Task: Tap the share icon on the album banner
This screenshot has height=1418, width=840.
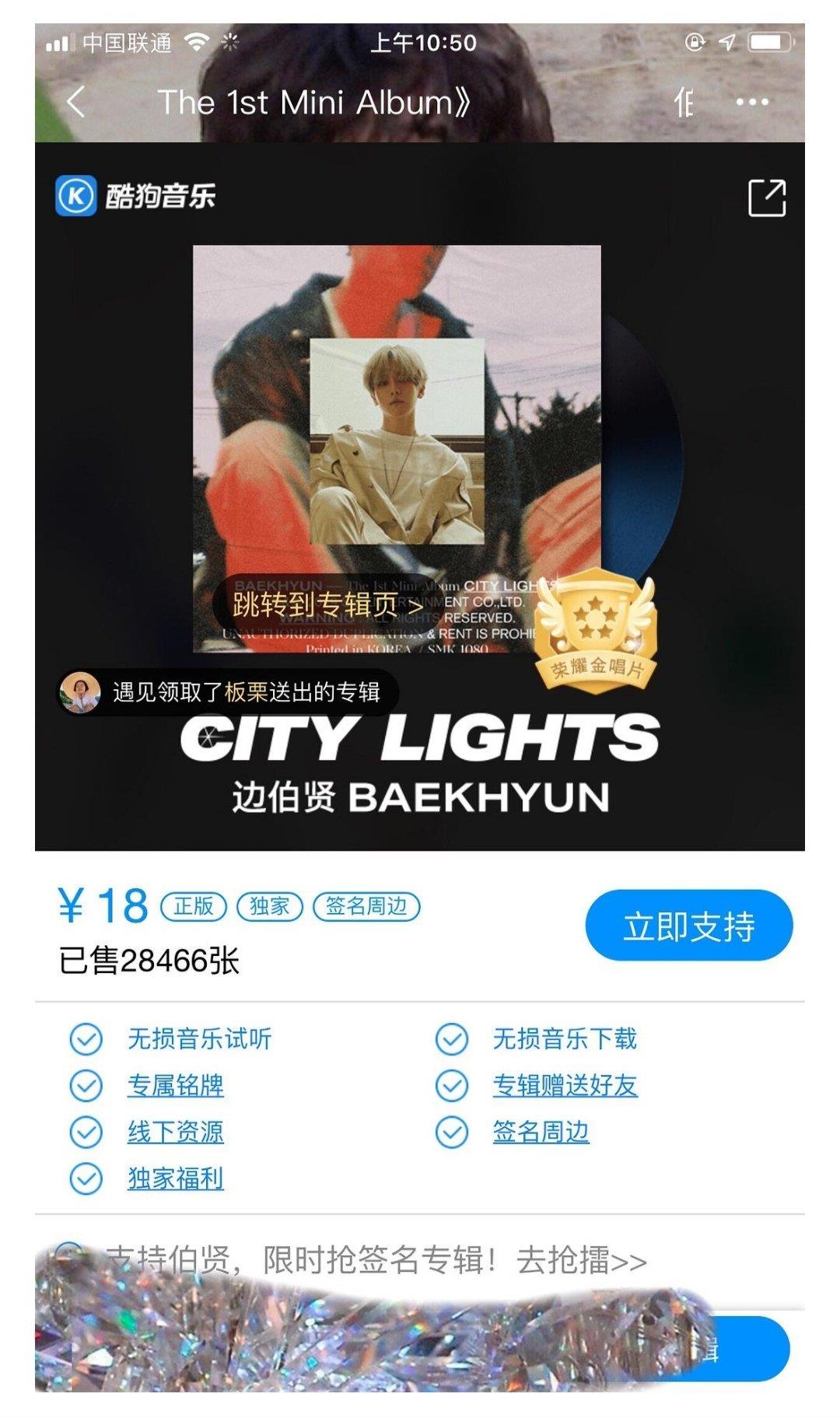Action: click(766, 198)
